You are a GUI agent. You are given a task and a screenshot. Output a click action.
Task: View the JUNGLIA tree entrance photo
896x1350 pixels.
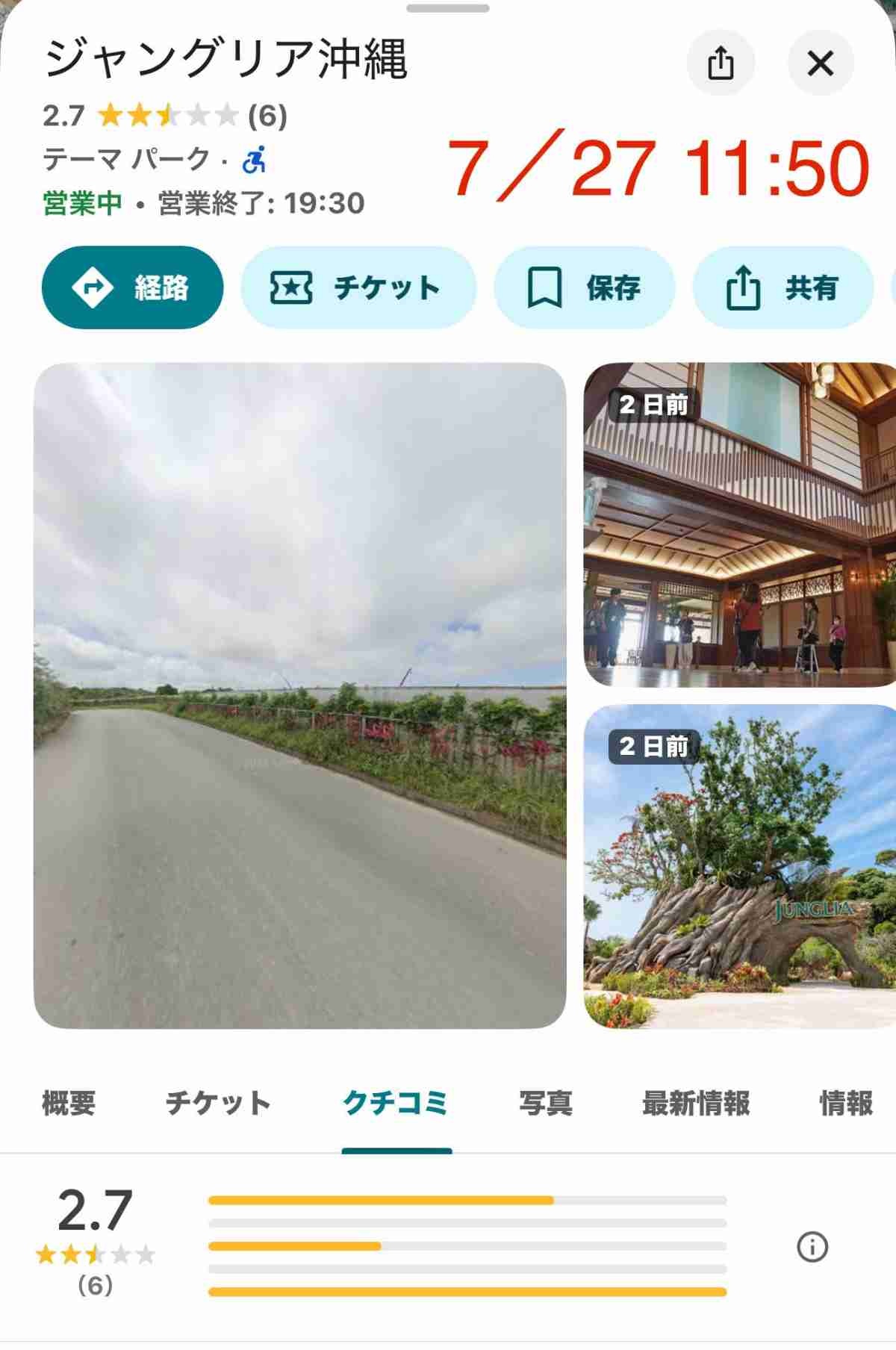click(739, 866)
